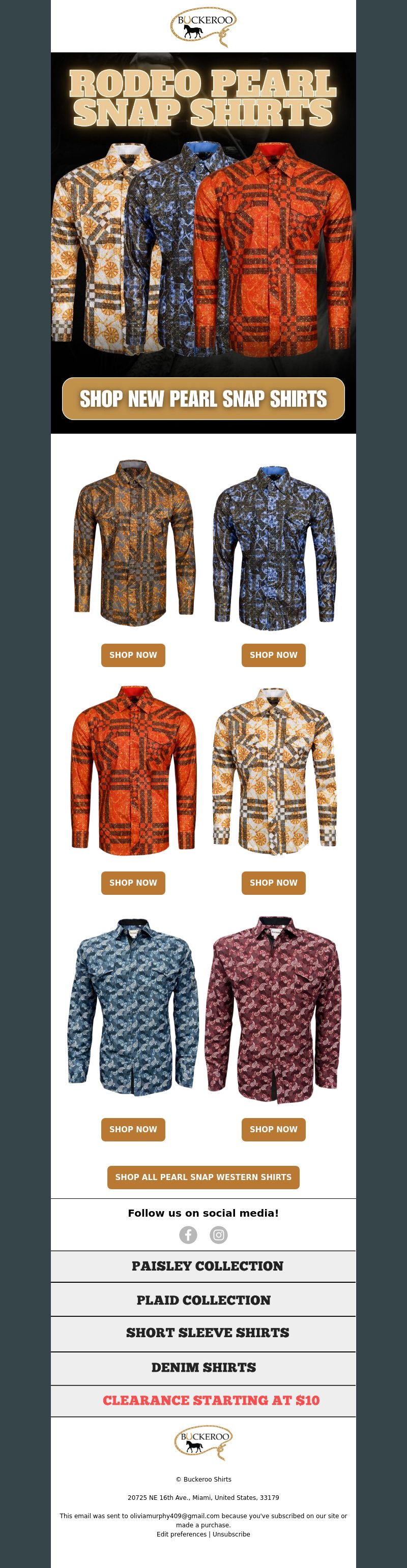Image resolution: width=407 pixels, height=1568 pixels.
Task: Tap the Shop New Pearl Snap Shirts banner button
Action: tap(203, 398)
